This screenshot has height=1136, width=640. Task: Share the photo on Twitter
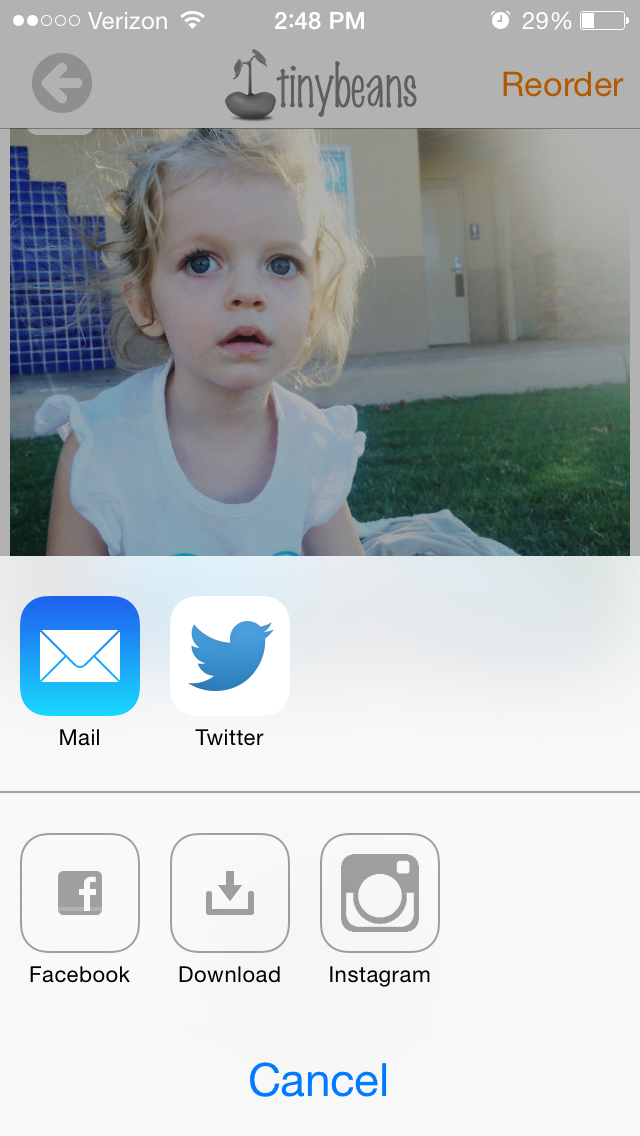pos(230,656)
